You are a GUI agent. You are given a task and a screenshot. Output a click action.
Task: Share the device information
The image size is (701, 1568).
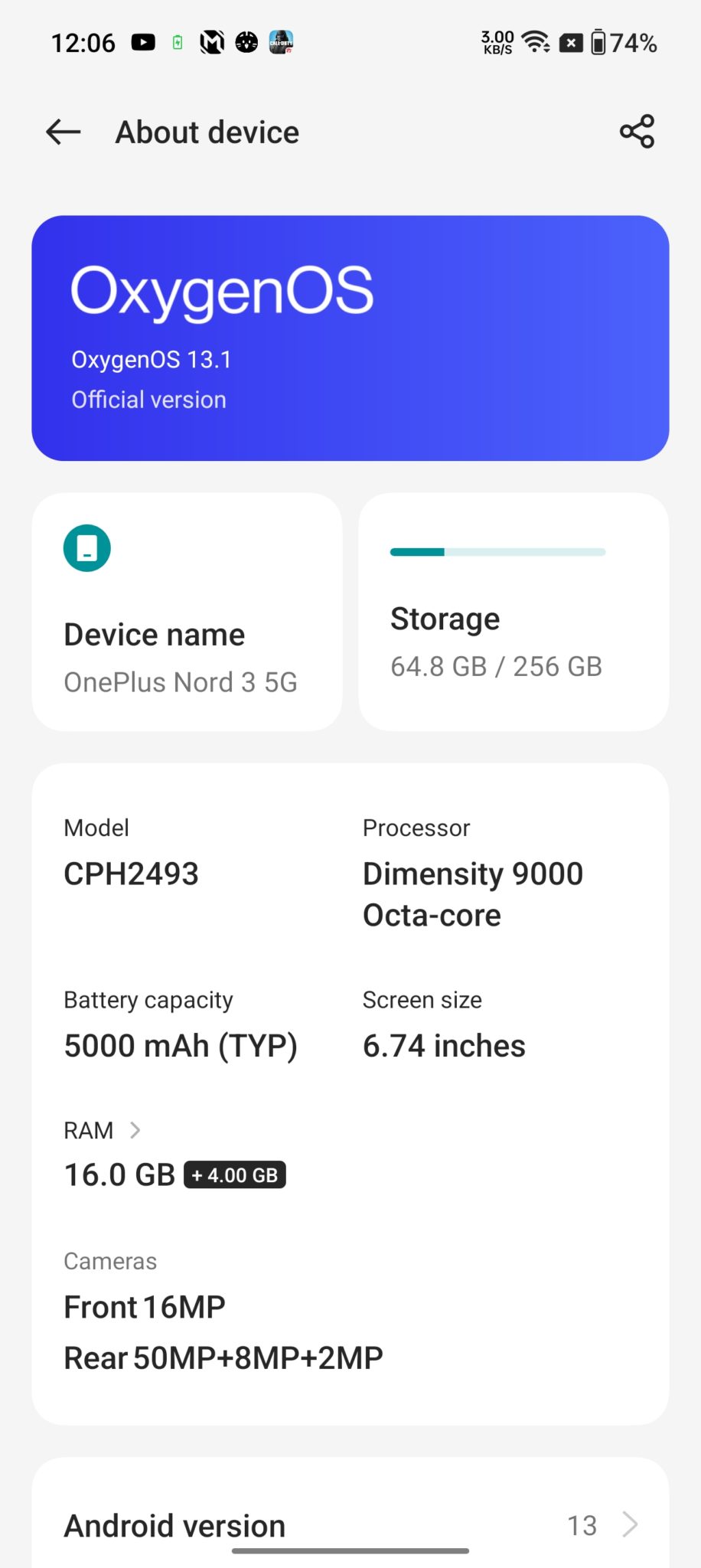(x=637, y=132)
